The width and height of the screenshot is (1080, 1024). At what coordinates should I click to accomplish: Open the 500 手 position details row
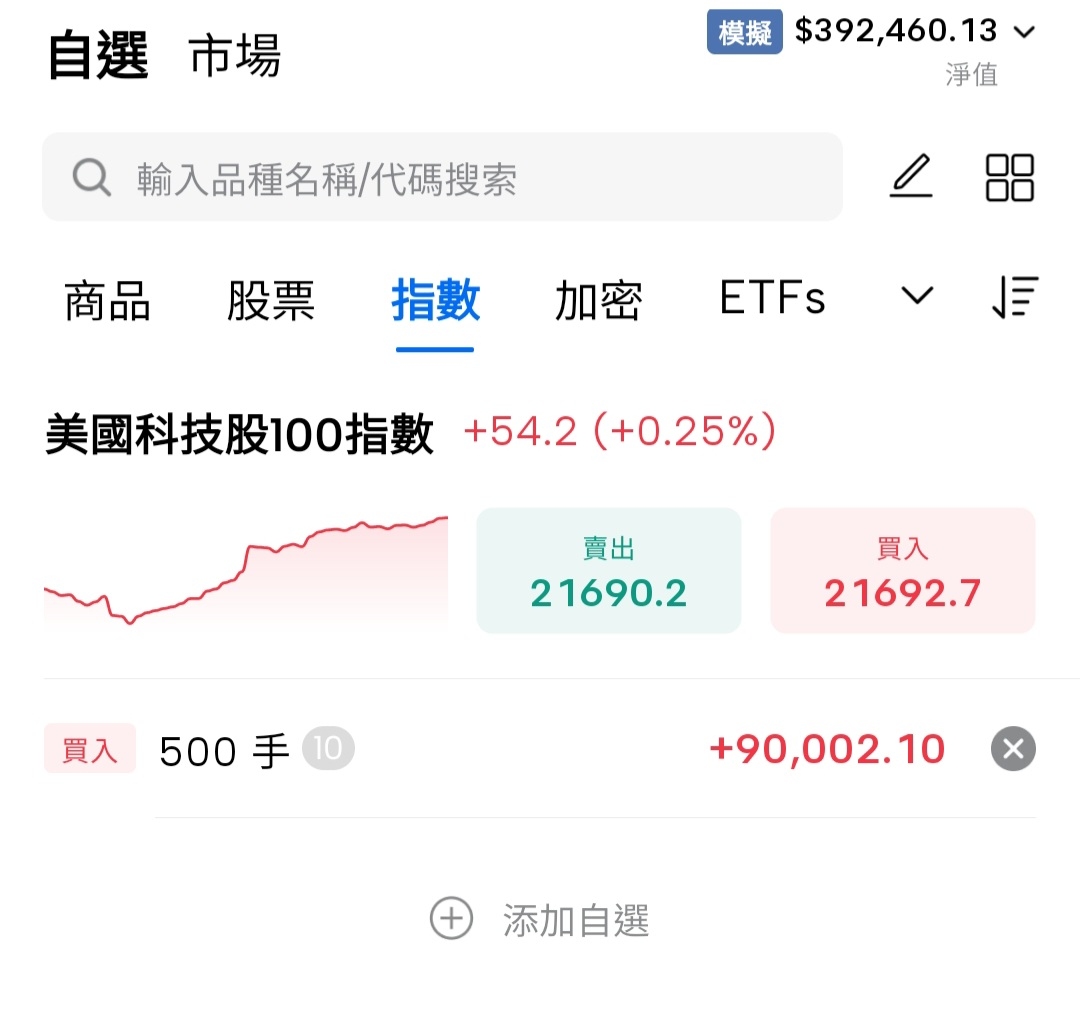(520, 749)
